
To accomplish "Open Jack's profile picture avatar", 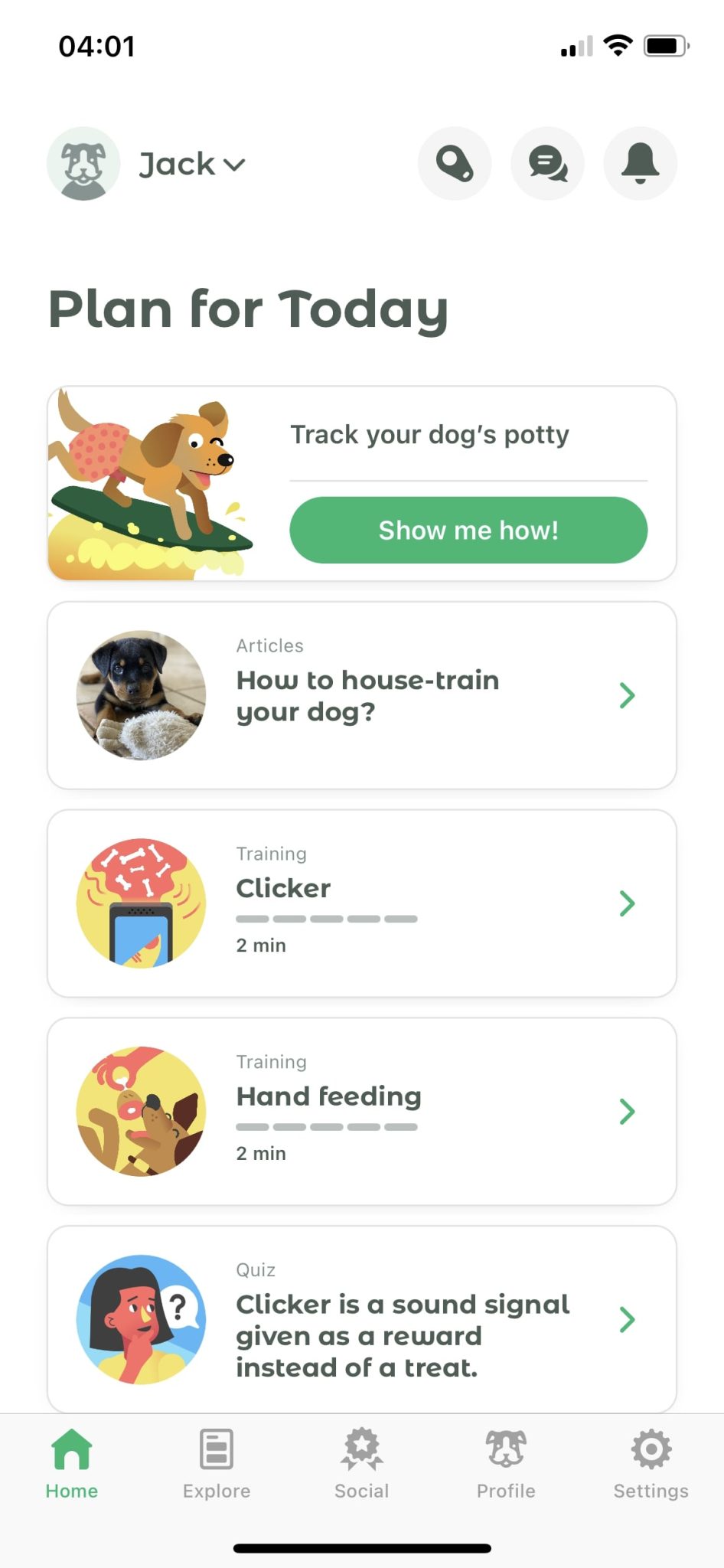I will 83,163.
